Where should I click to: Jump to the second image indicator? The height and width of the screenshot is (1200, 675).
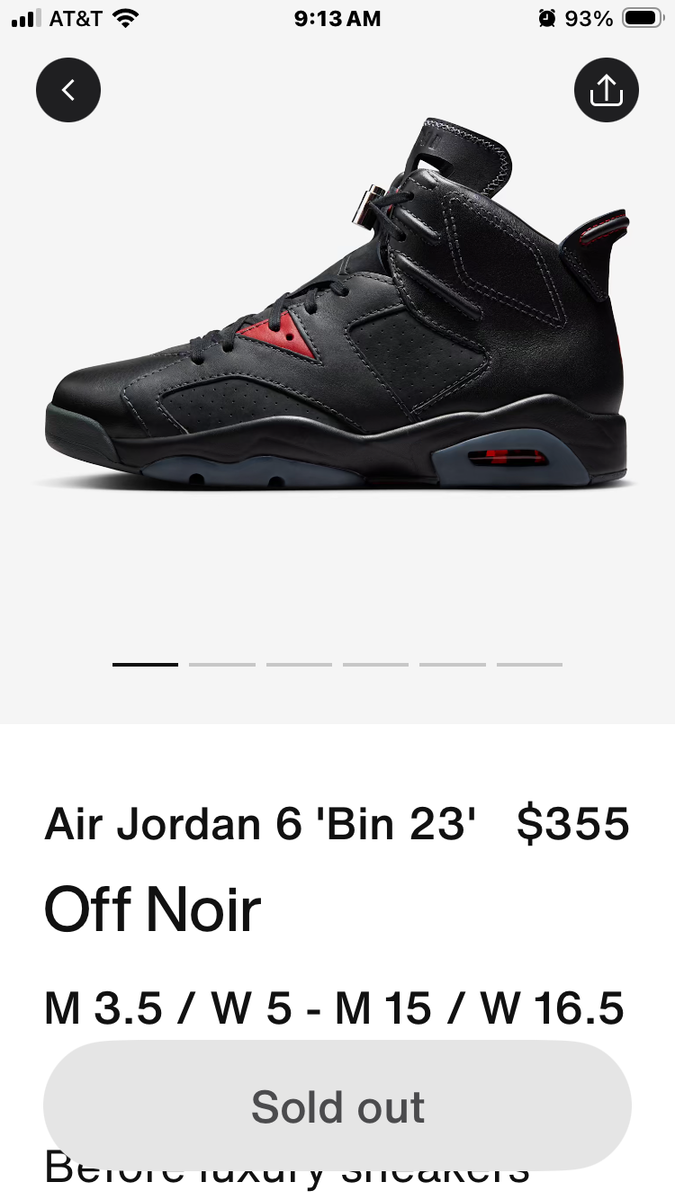pyautogui.click(x=222, y=664)
